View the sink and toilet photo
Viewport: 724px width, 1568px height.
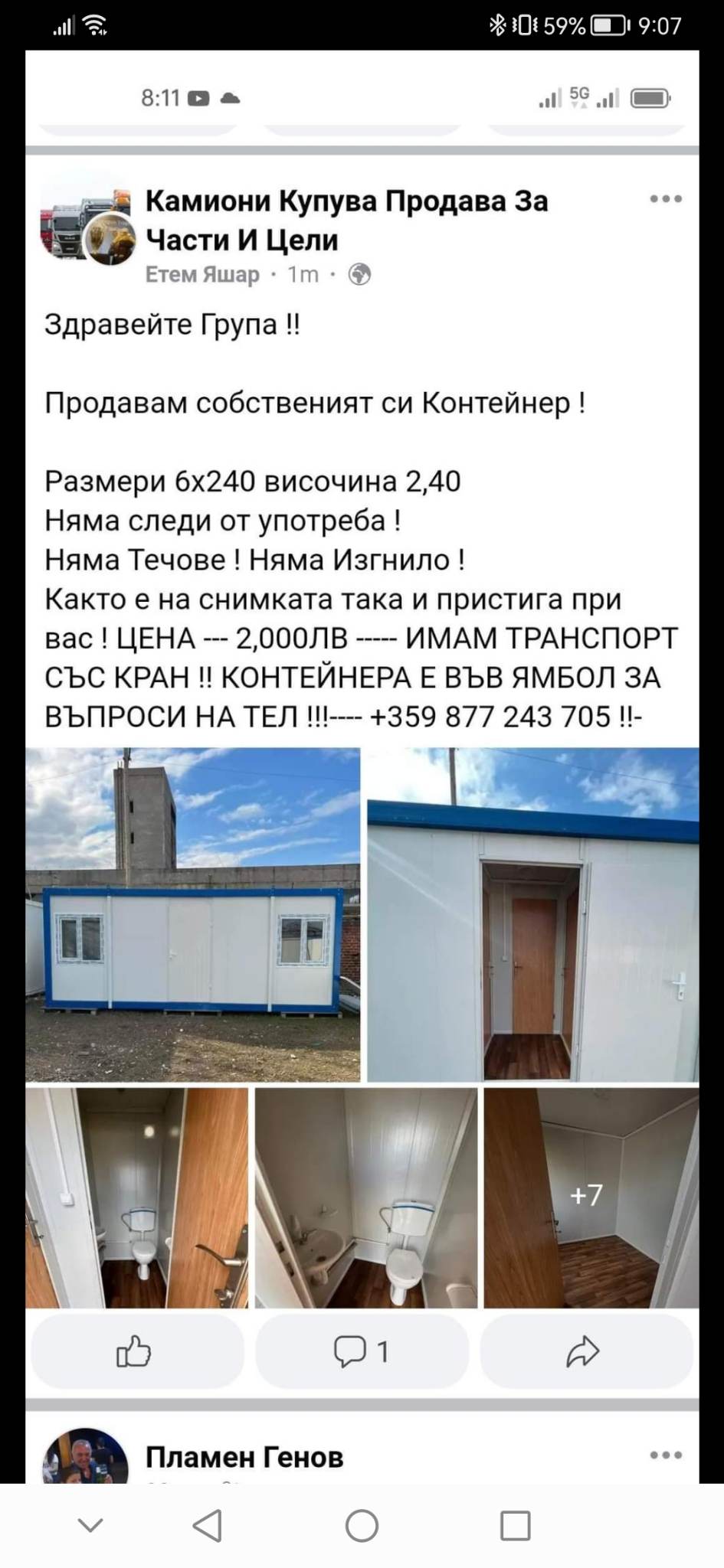click(365, 1198)
